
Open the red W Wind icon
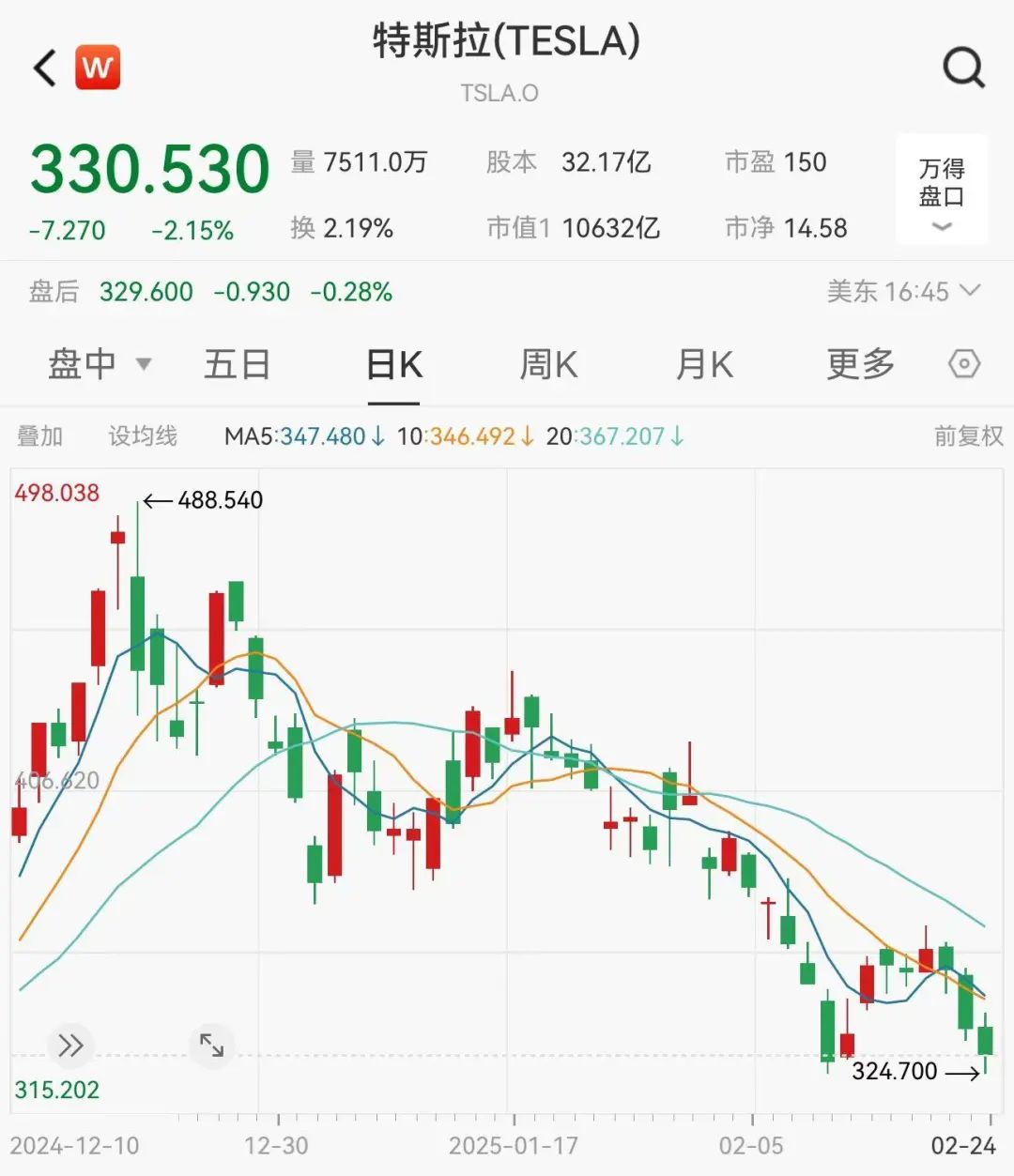[x=98, y=68]
